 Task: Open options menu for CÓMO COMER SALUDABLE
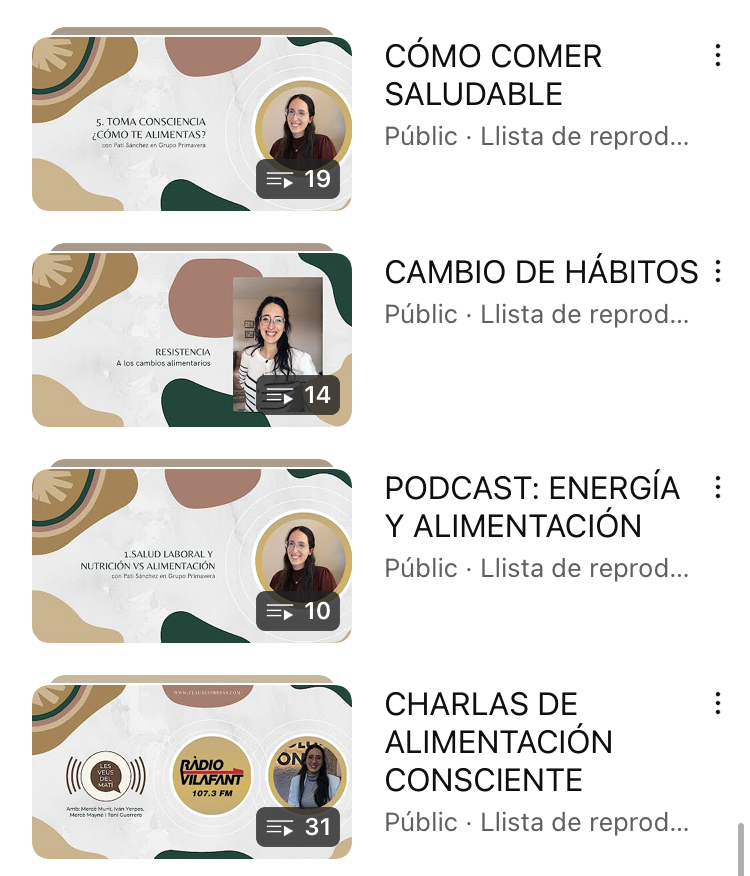718,56
